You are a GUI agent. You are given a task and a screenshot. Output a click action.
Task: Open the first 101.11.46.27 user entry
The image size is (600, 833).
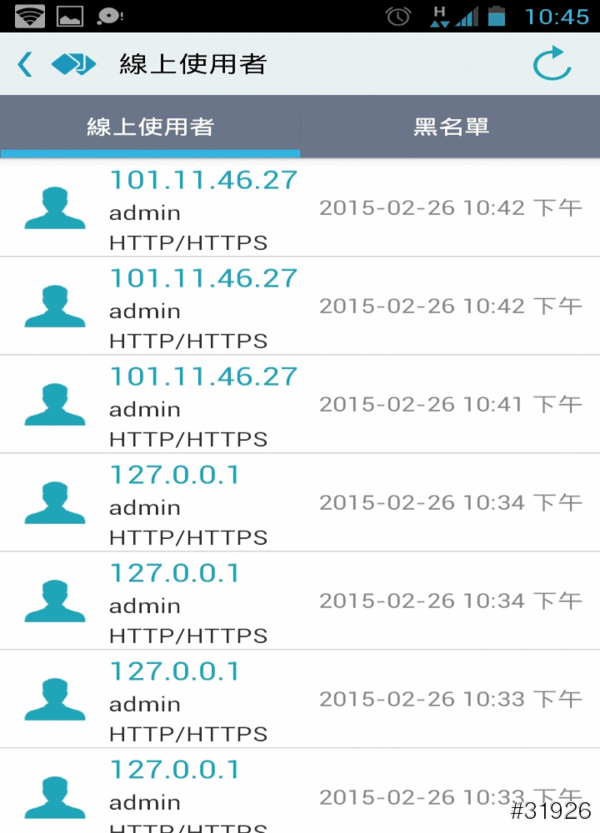(x=300, y=208)
